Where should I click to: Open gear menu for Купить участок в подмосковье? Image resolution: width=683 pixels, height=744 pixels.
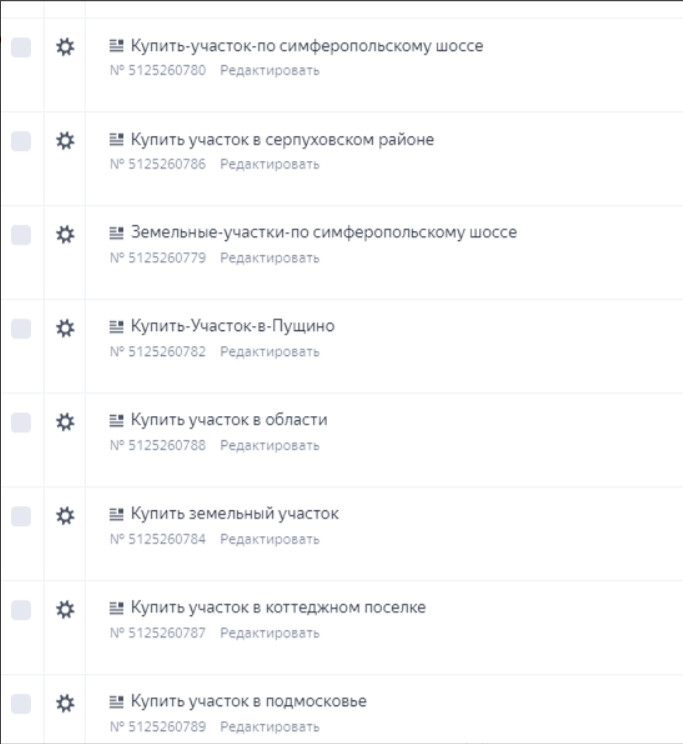65,703
